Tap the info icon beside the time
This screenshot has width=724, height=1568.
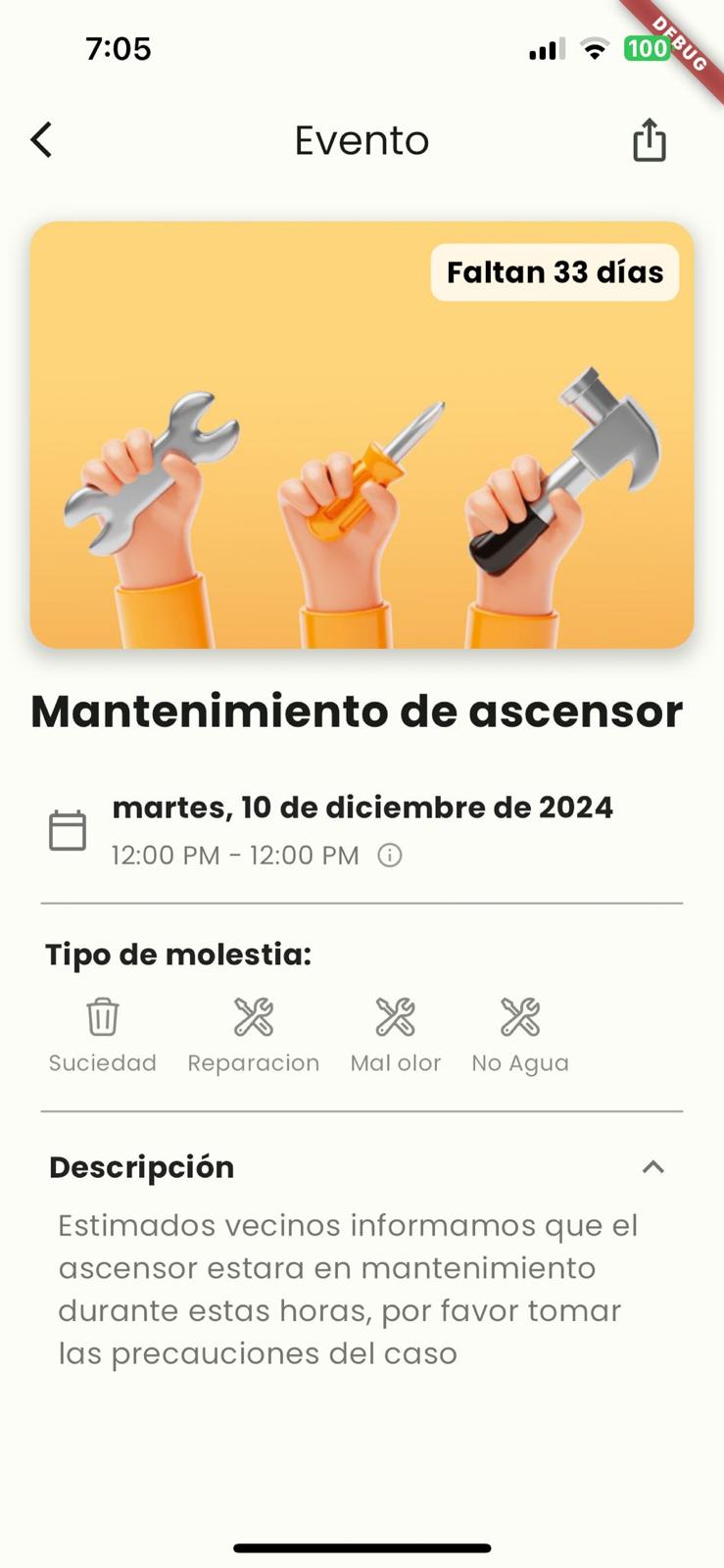pos(390,856)
